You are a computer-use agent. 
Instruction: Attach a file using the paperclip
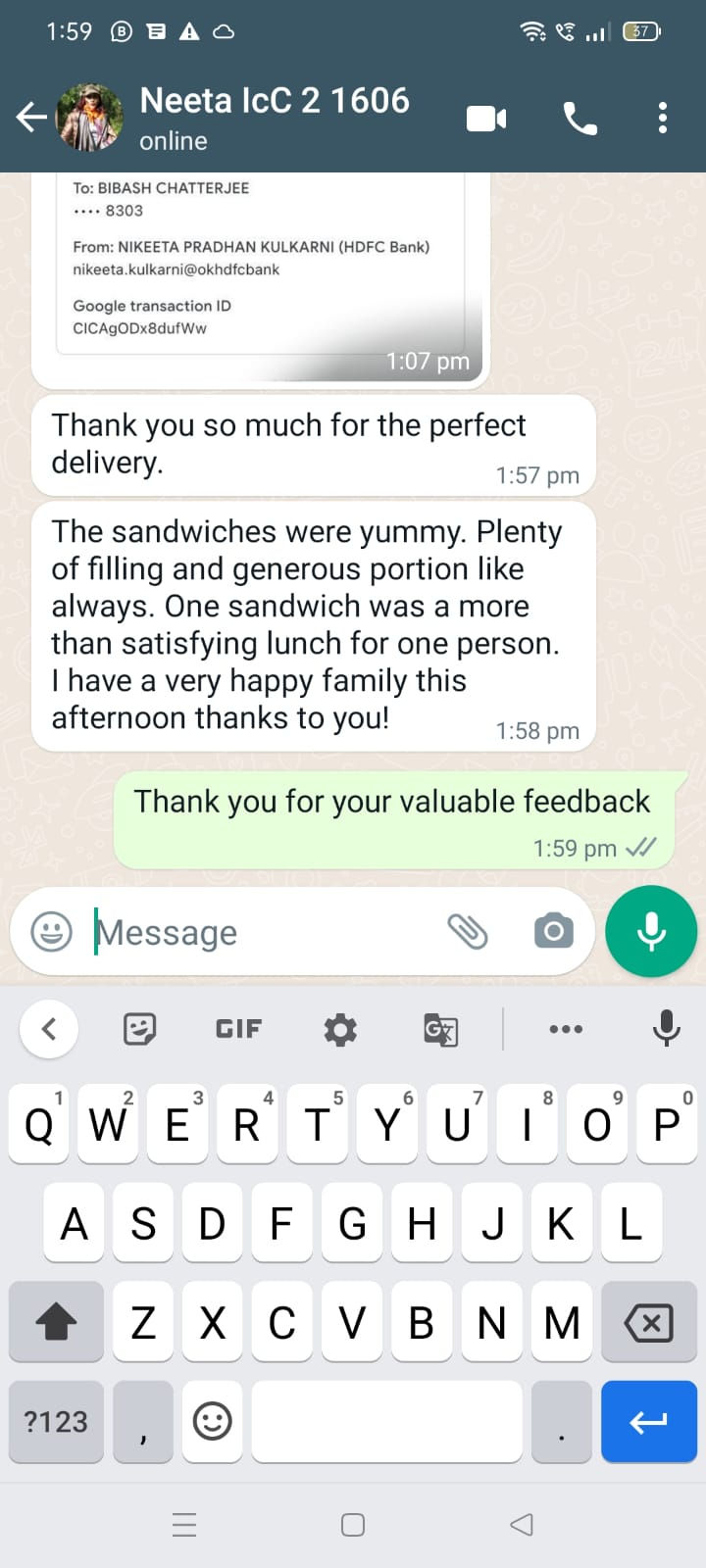pyautogui.click(x=468, y=931)
